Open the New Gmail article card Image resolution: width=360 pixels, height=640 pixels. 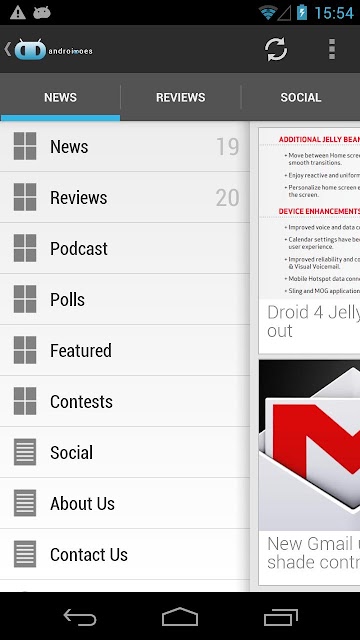(x=309, y=472)
